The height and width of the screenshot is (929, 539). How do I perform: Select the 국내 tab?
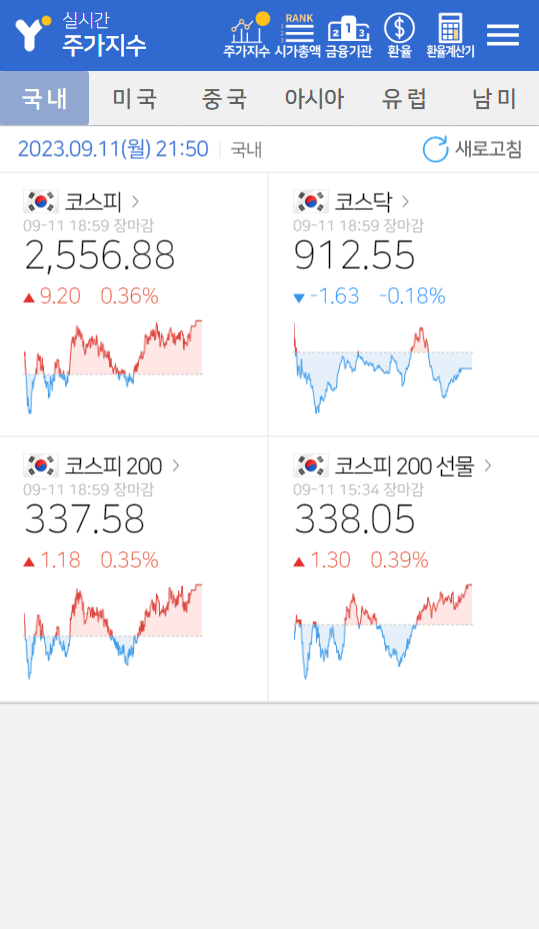click(44, 98)
